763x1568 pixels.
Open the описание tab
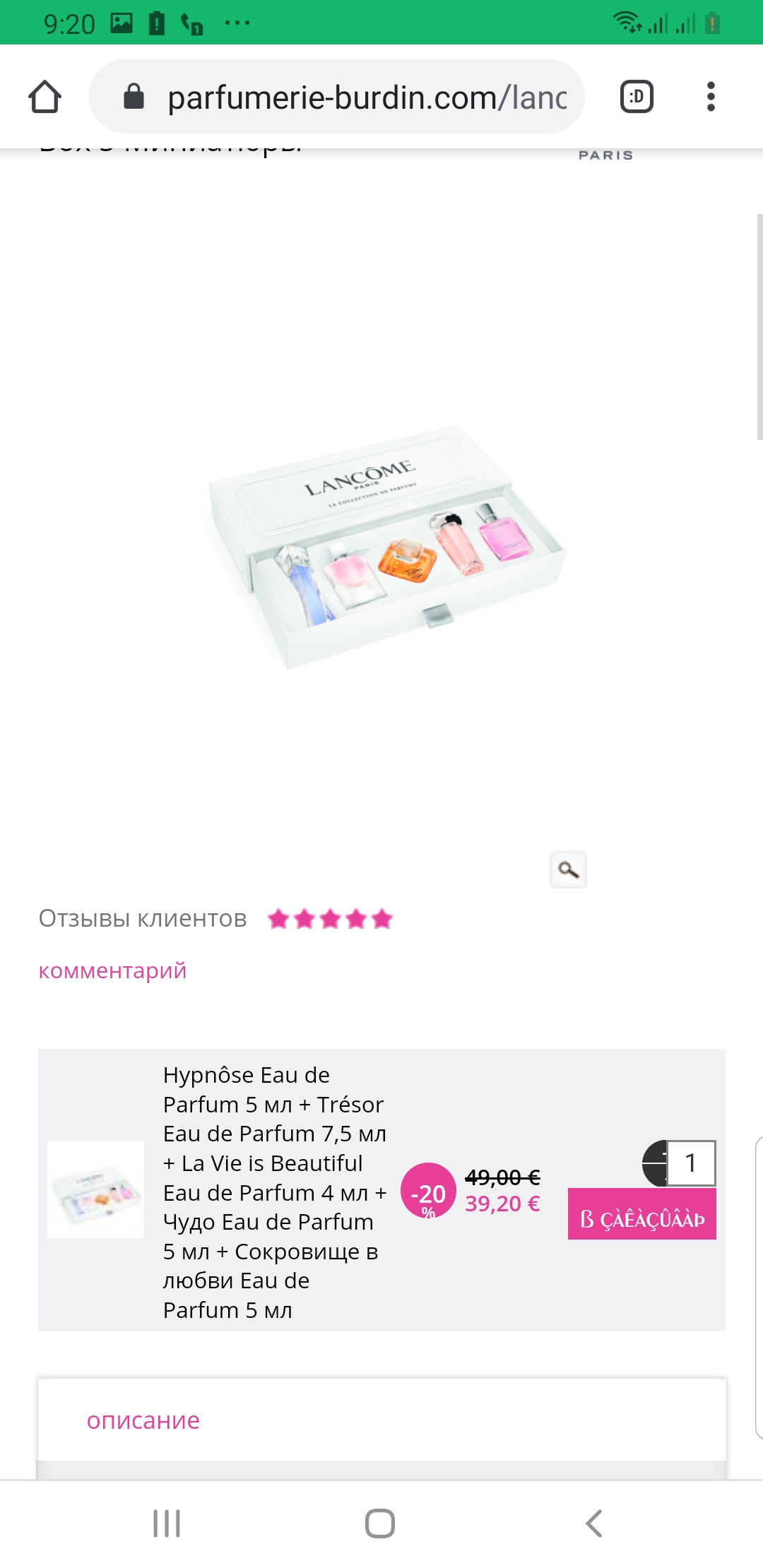143,1420
